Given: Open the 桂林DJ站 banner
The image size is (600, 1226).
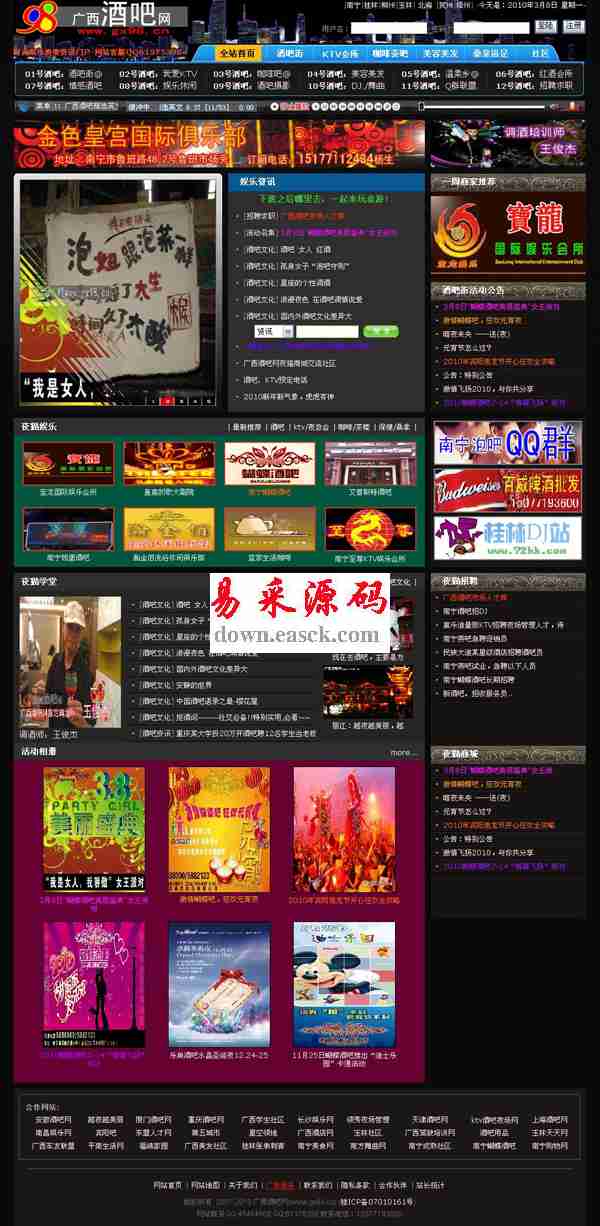Looking at the screenshot, I should [507, 537].
